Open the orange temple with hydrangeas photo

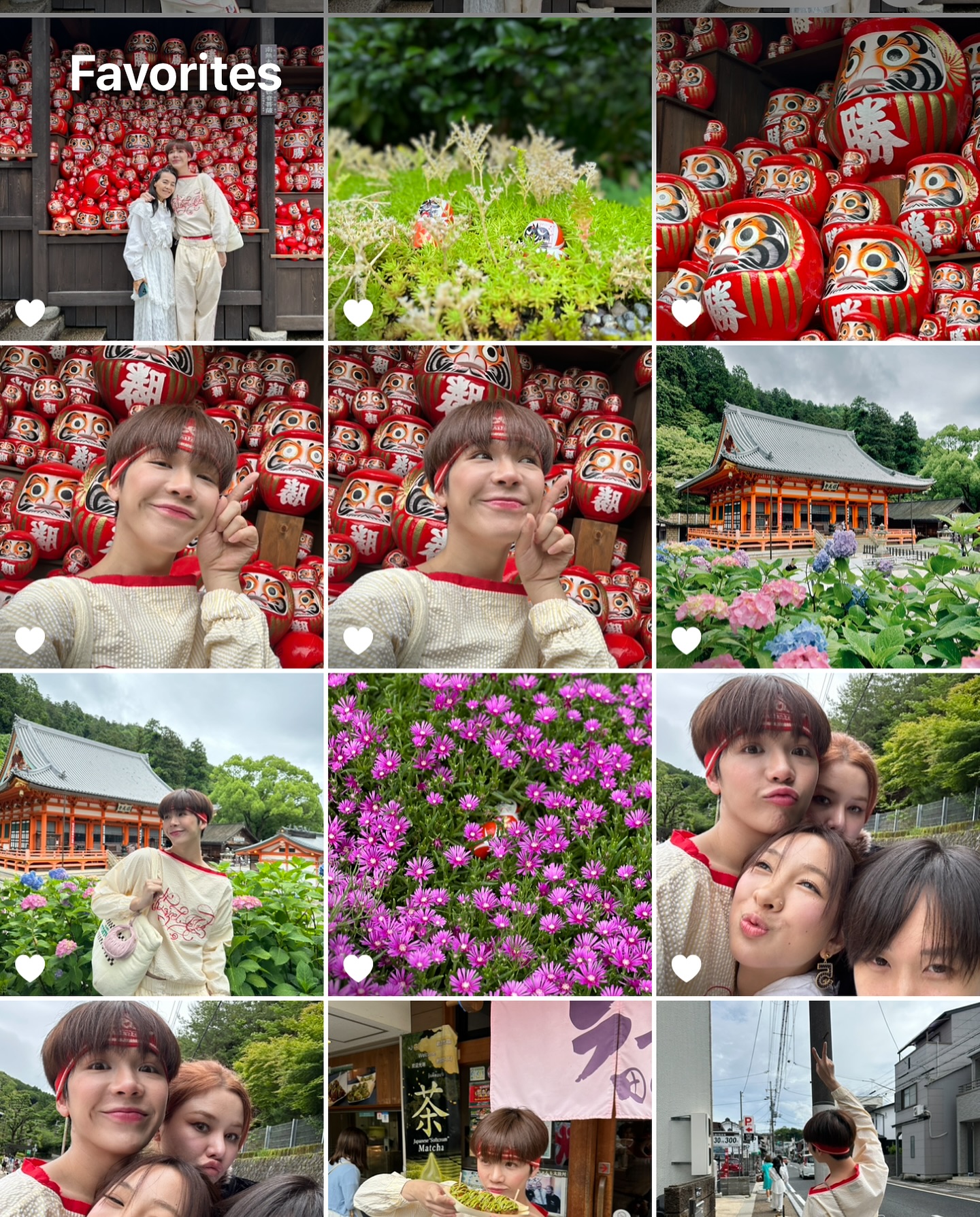click(x=817, y=506)
